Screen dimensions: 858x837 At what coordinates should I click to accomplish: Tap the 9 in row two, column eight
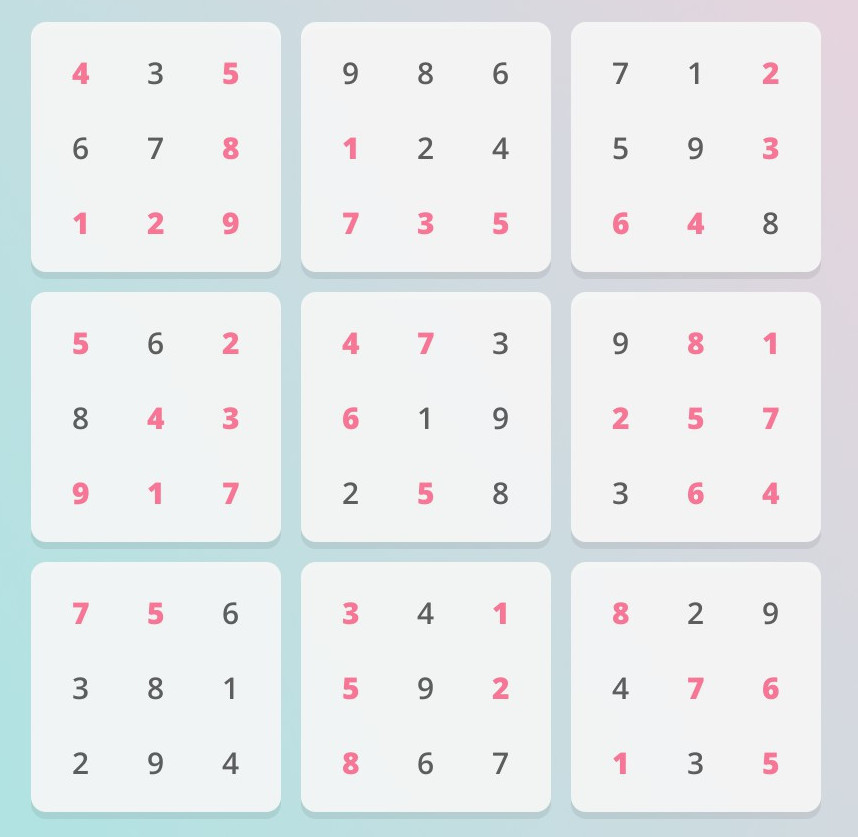(695, 149)
